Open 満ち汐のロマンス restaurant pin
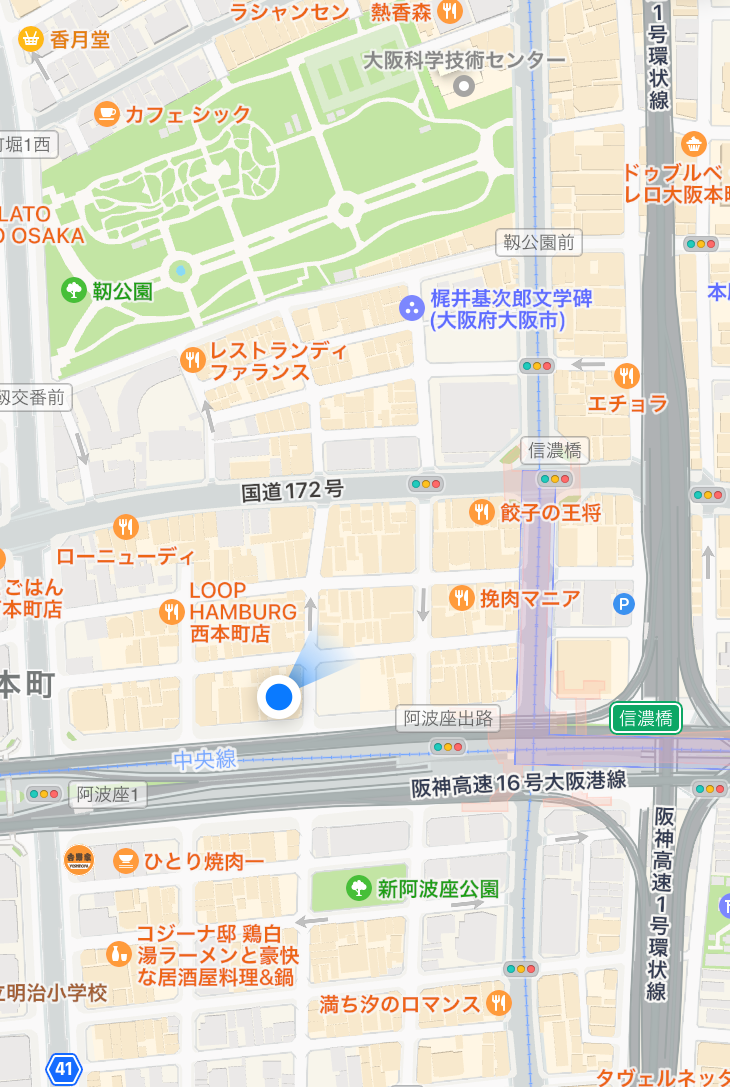The height and width of the screenshot is (1087, 730). 497,1002
